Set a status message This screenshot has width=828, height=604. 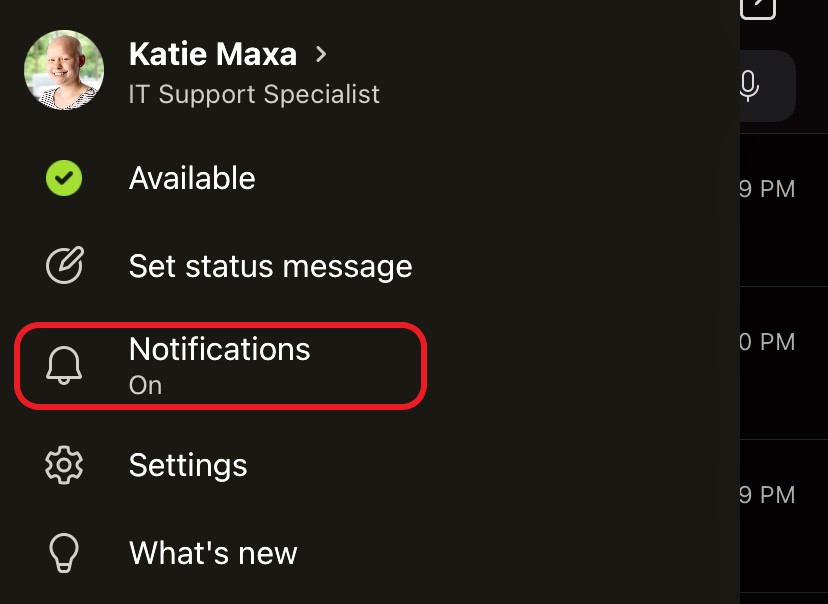pos(269,266)
